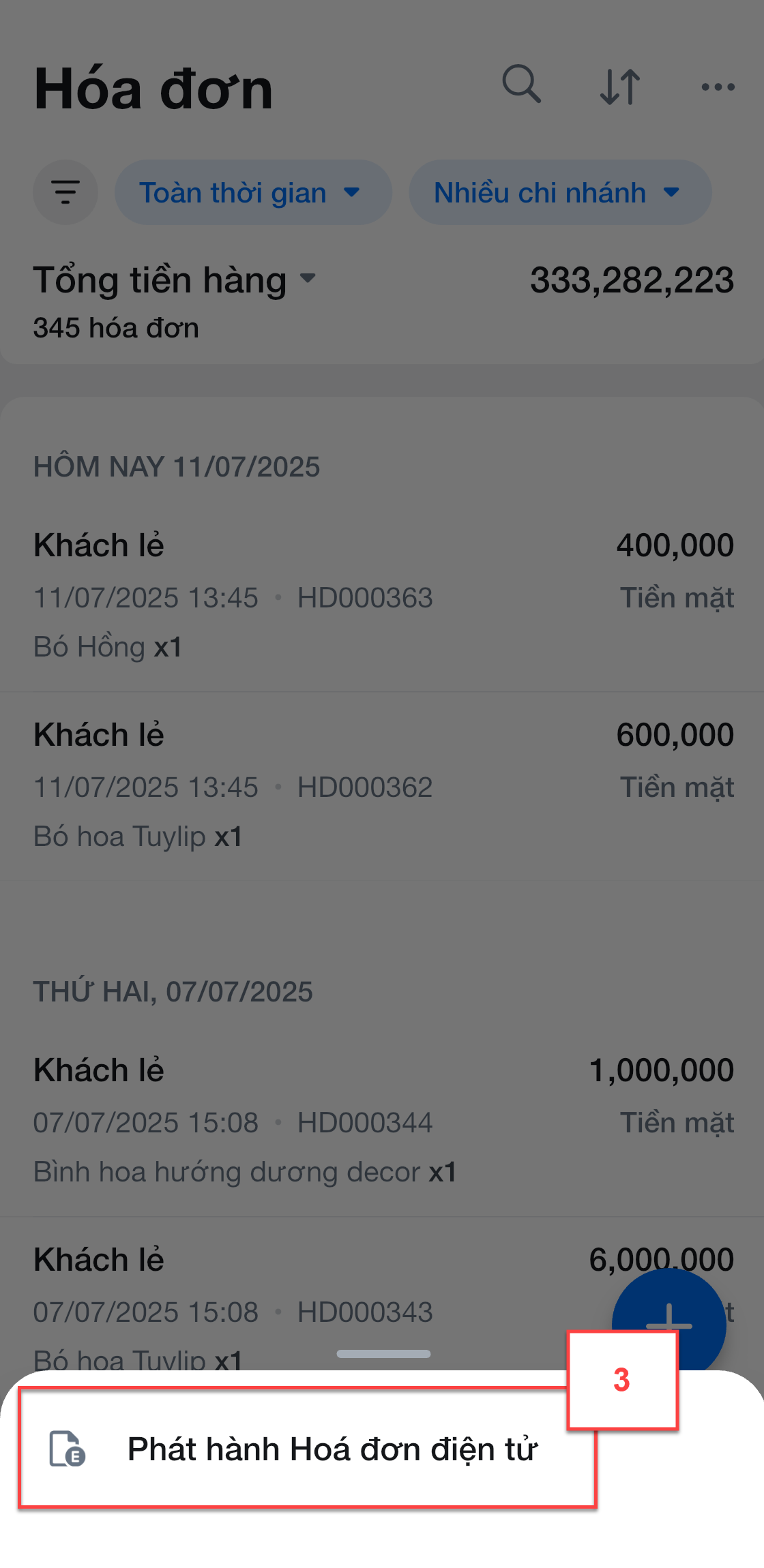Open the filter icon button
Screen dimensions: 764x1568
pyautogui.click(x=65, y=192)
